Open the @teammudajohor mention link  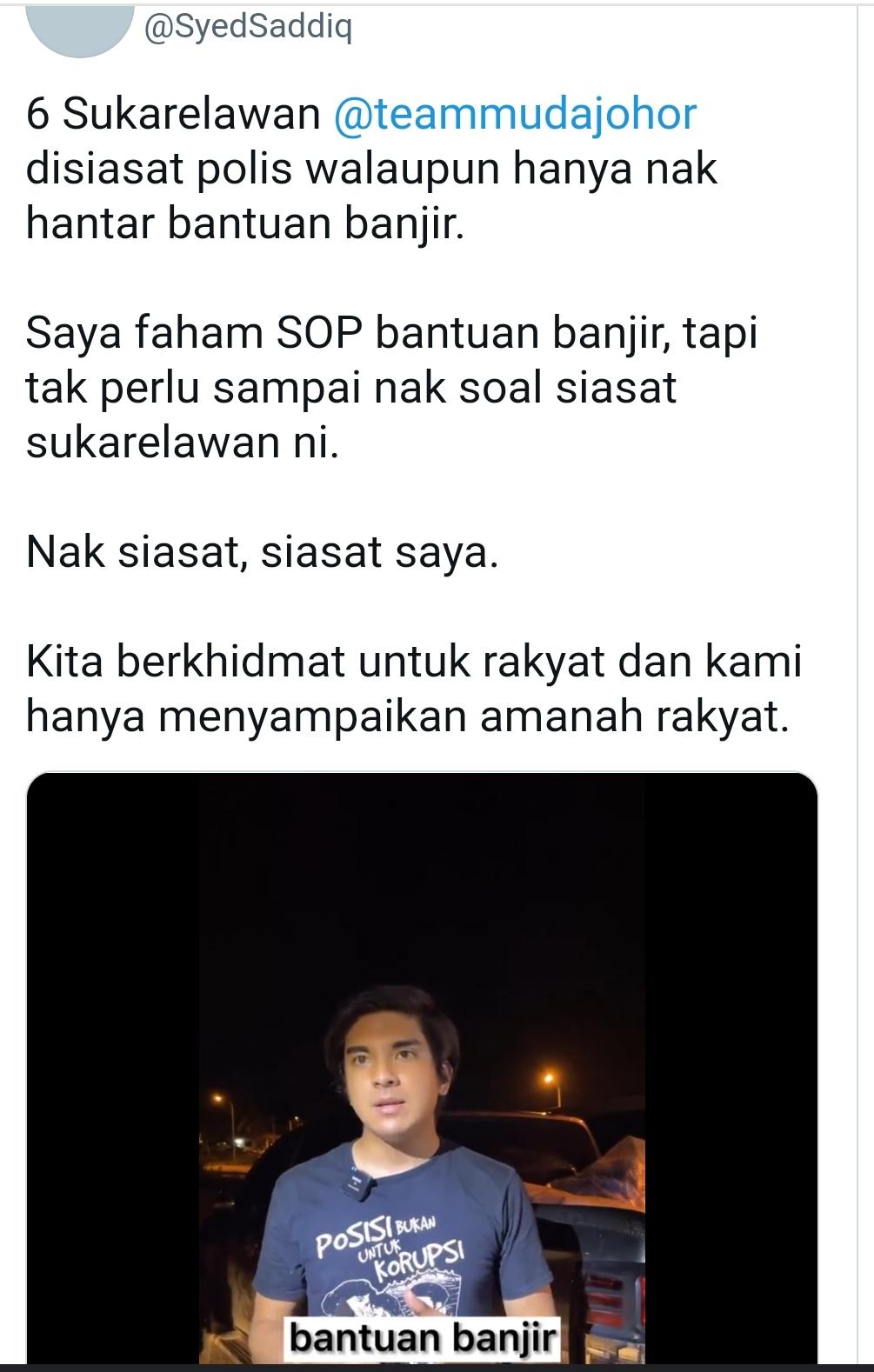[x=515, y=115]
